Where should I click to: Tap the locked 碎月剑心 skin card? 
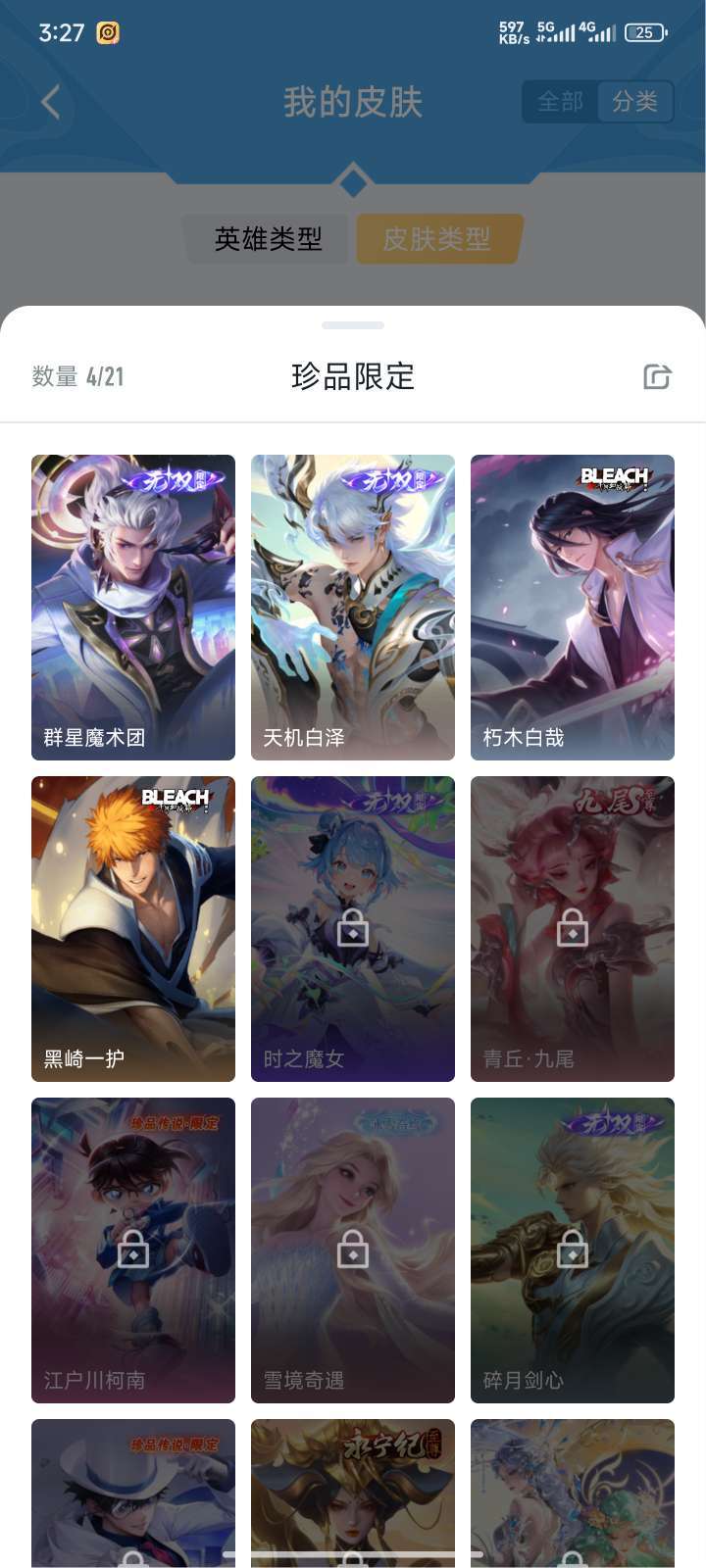(x=573, y=1250)
